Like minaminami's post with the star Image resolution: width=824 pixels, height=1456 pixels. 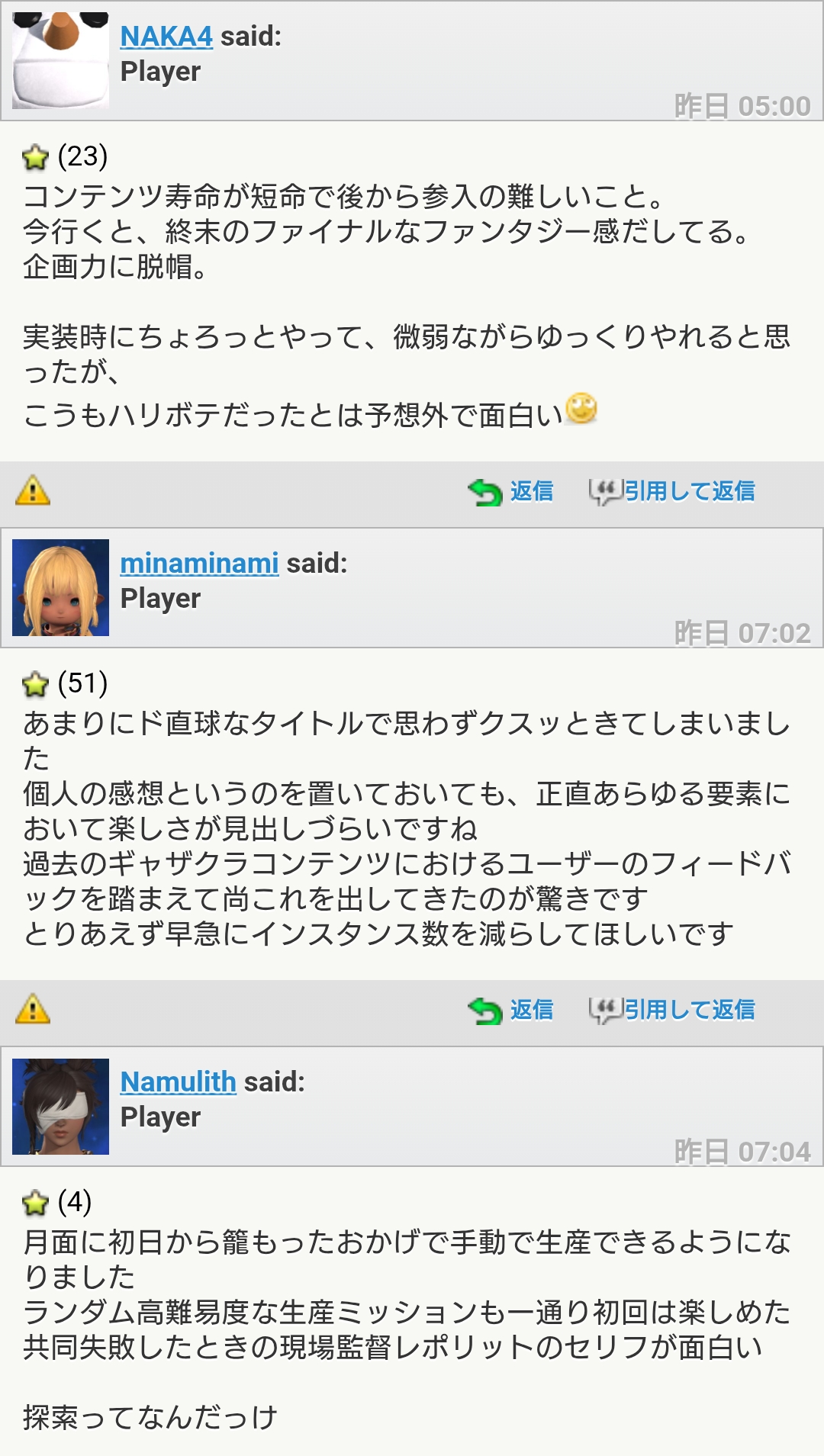[x=35, y=684]
